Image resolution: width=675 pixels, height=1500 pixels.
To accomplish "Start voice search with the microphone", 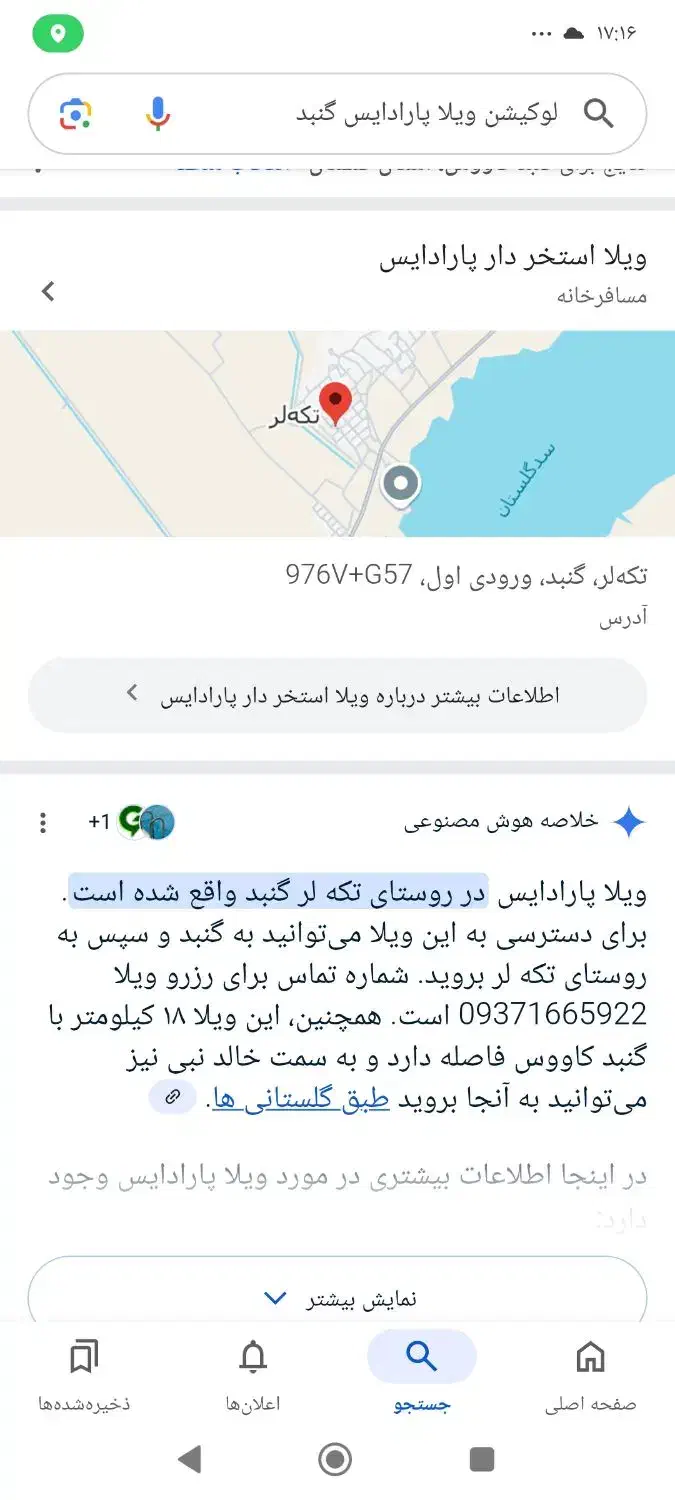I will (x=158, y=114).
